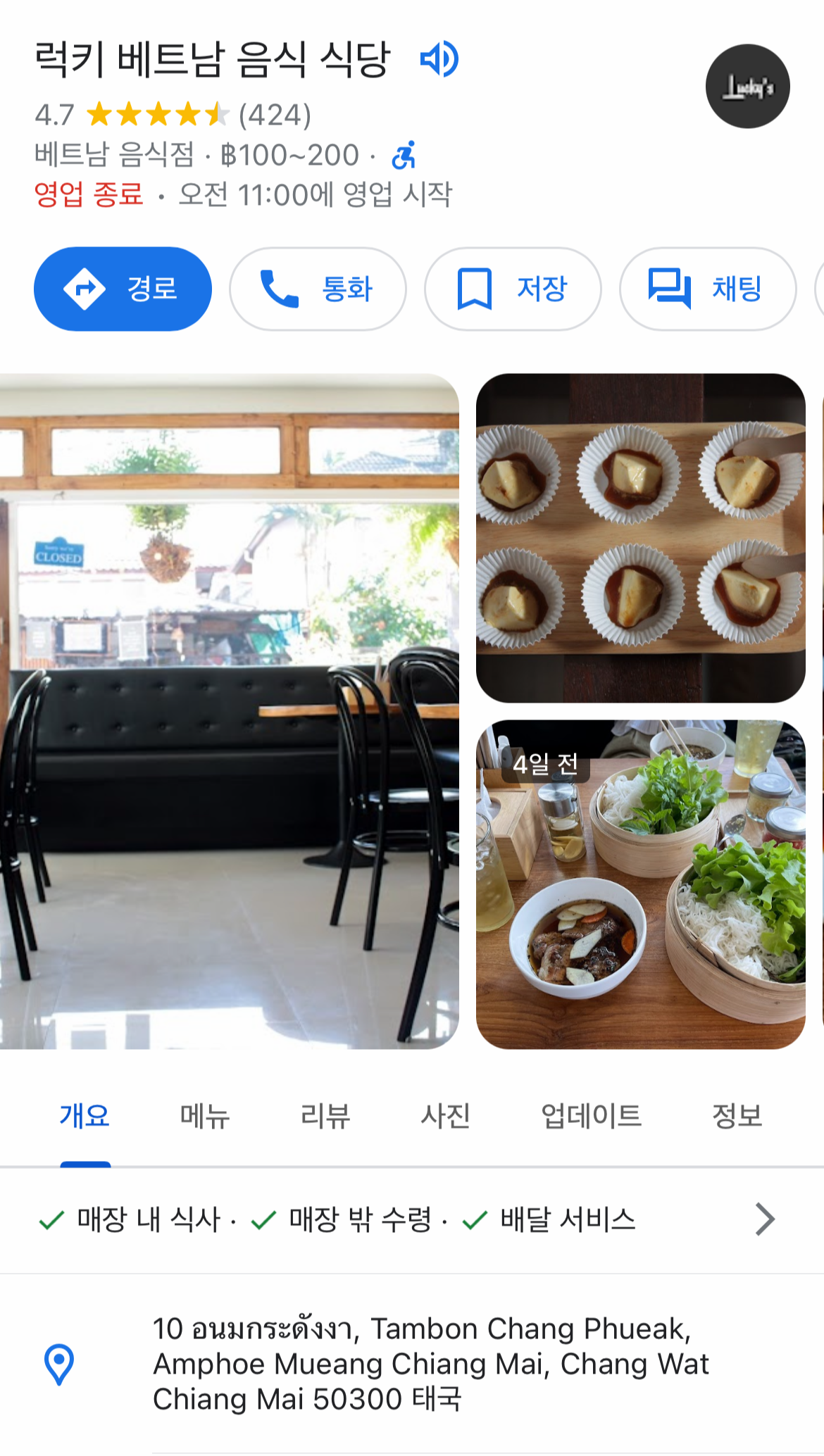Screen dimensions: 824x1456
Task: Start a chat using 채팅
Action: [707, 289]
